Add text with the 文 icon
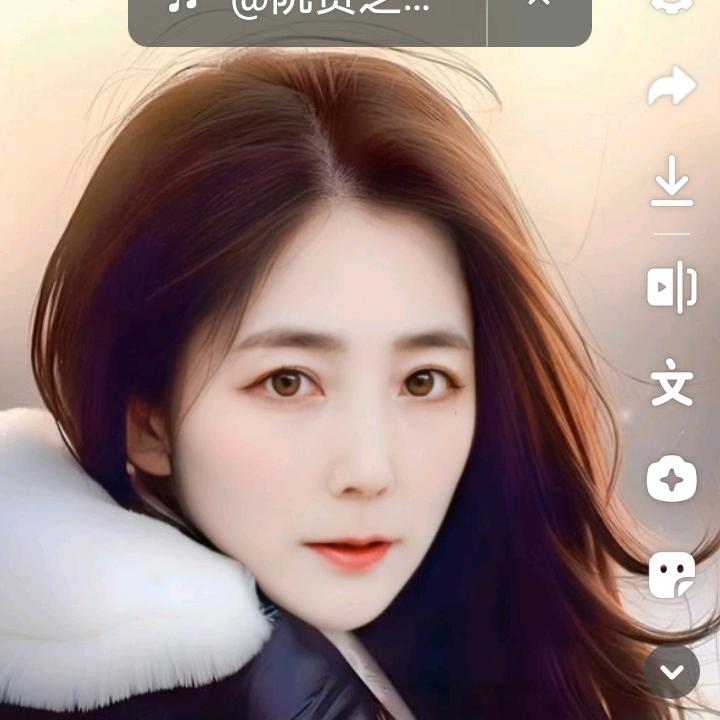The height and width of the screenshot is (720, 720). click(672, 384)
